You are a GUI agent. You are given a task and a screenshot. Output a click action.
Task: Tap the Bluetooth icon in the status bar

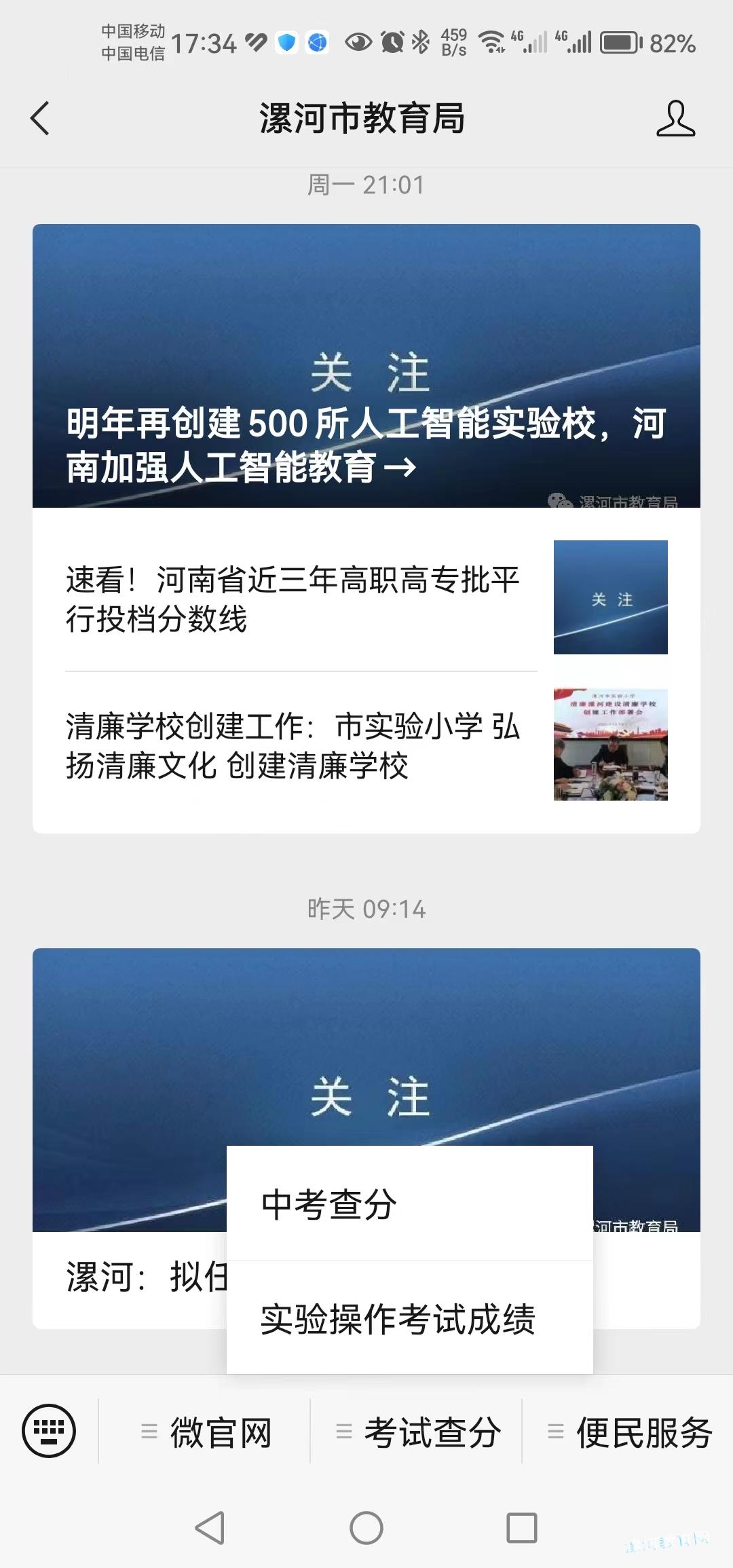click(421, 41)
